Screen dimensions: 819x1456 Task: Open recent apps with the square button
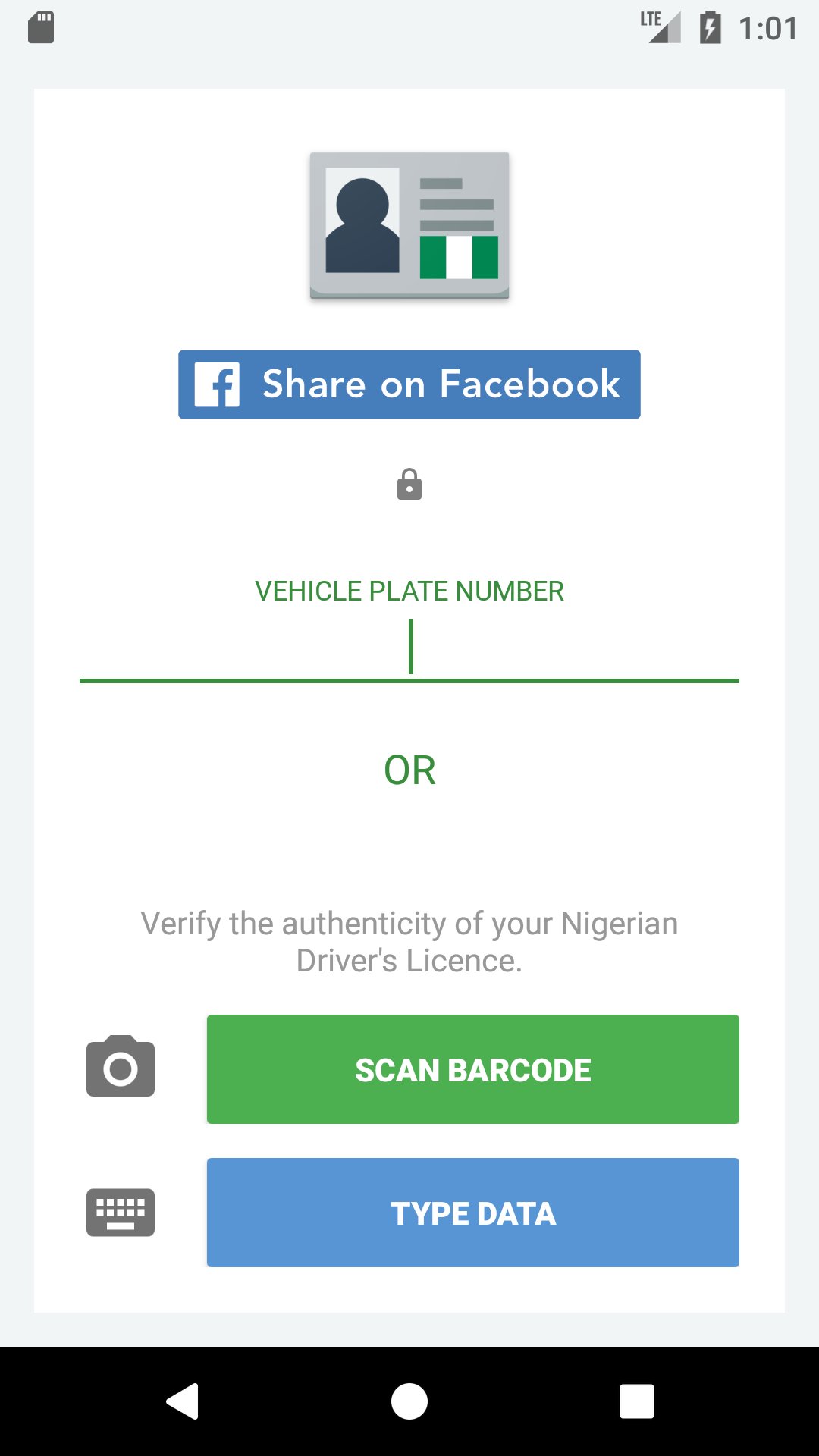(x=637, y=1401)
